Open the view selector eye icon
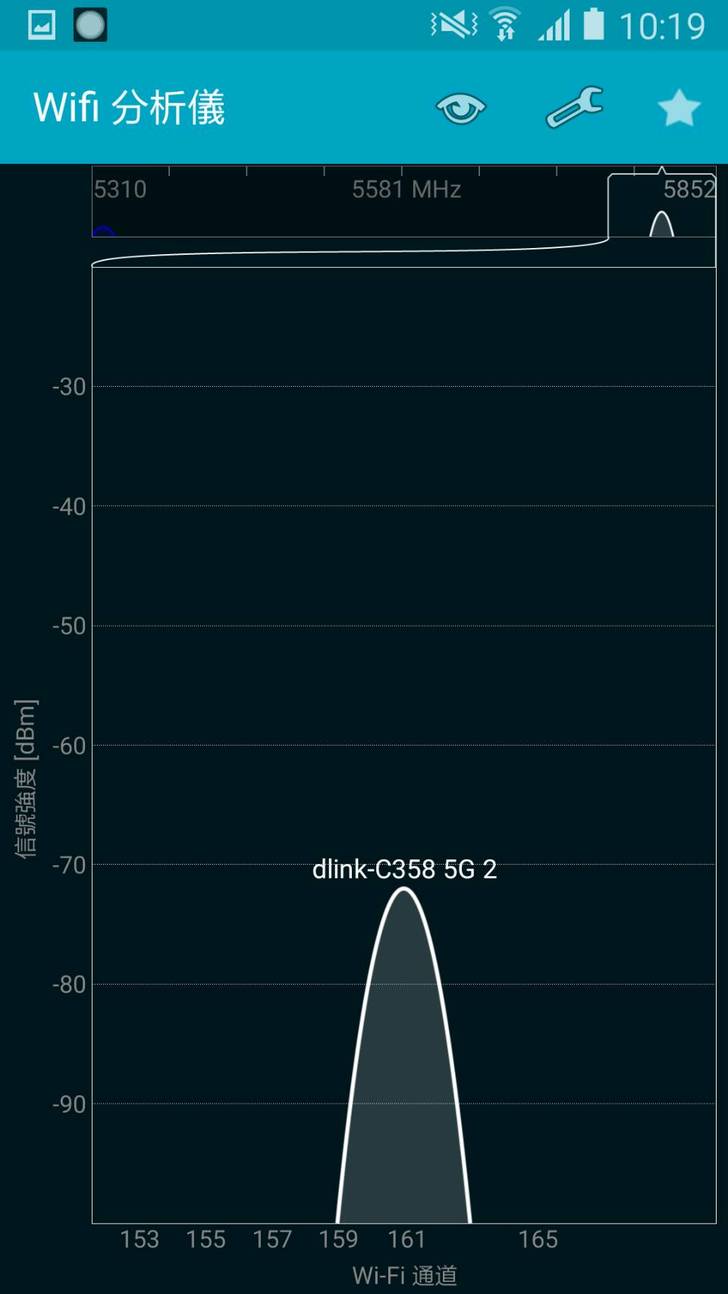 coord(461,107)
